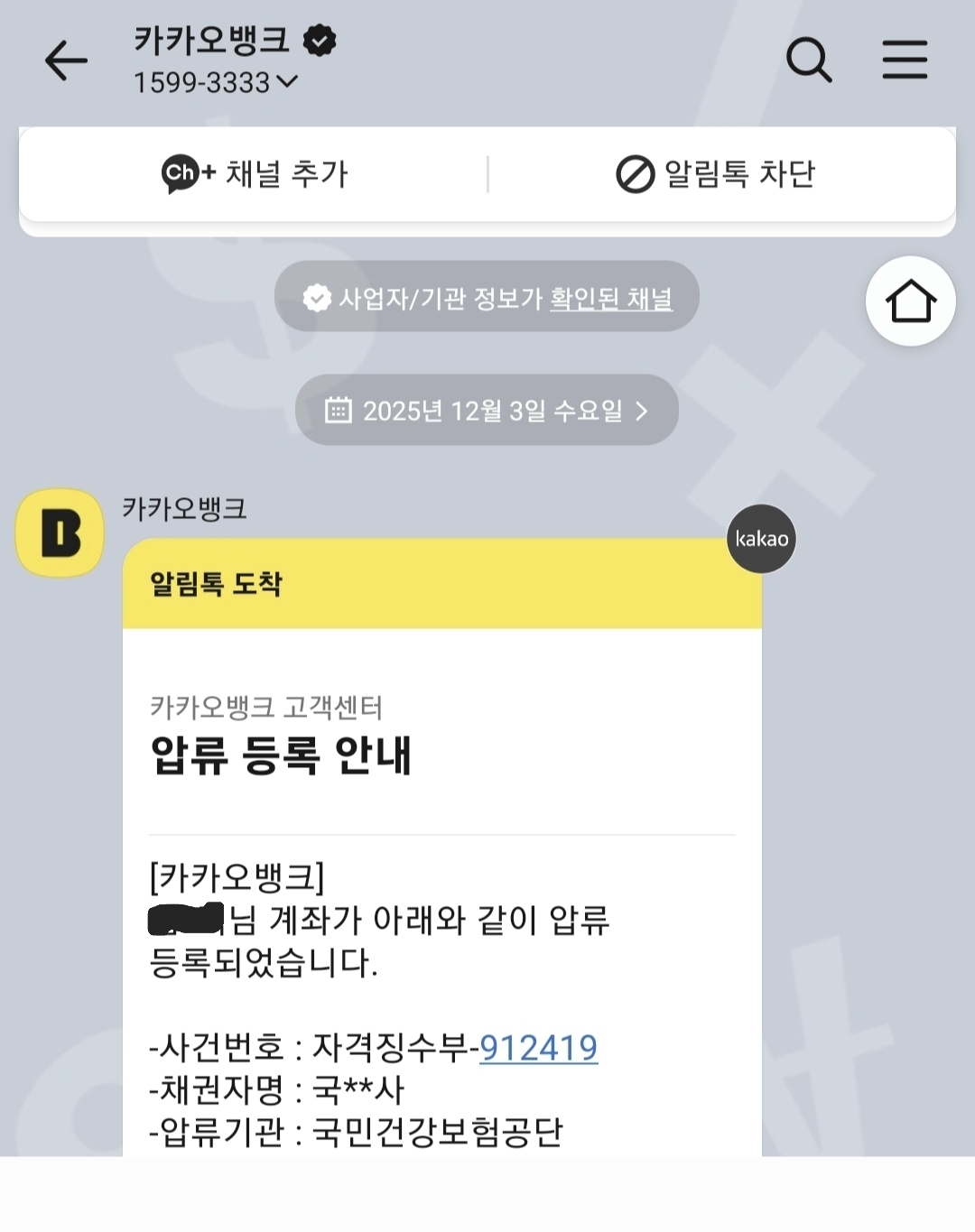
Task: Search within this chat
Action: pyautogui.click(x=808, y=60)
